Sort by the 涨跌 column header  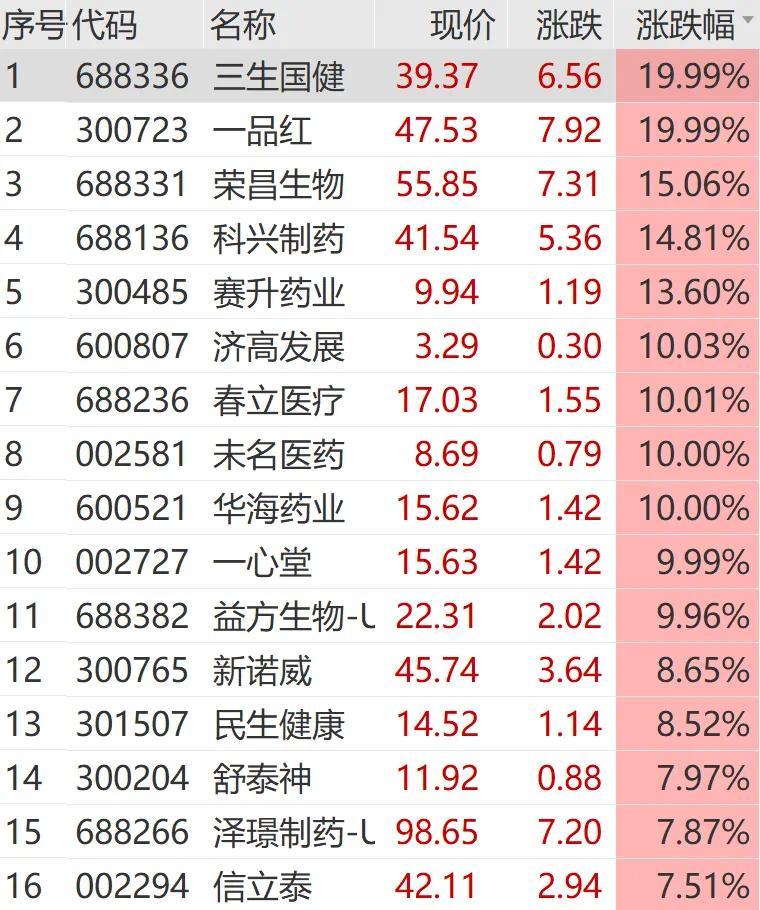(568, 25)
